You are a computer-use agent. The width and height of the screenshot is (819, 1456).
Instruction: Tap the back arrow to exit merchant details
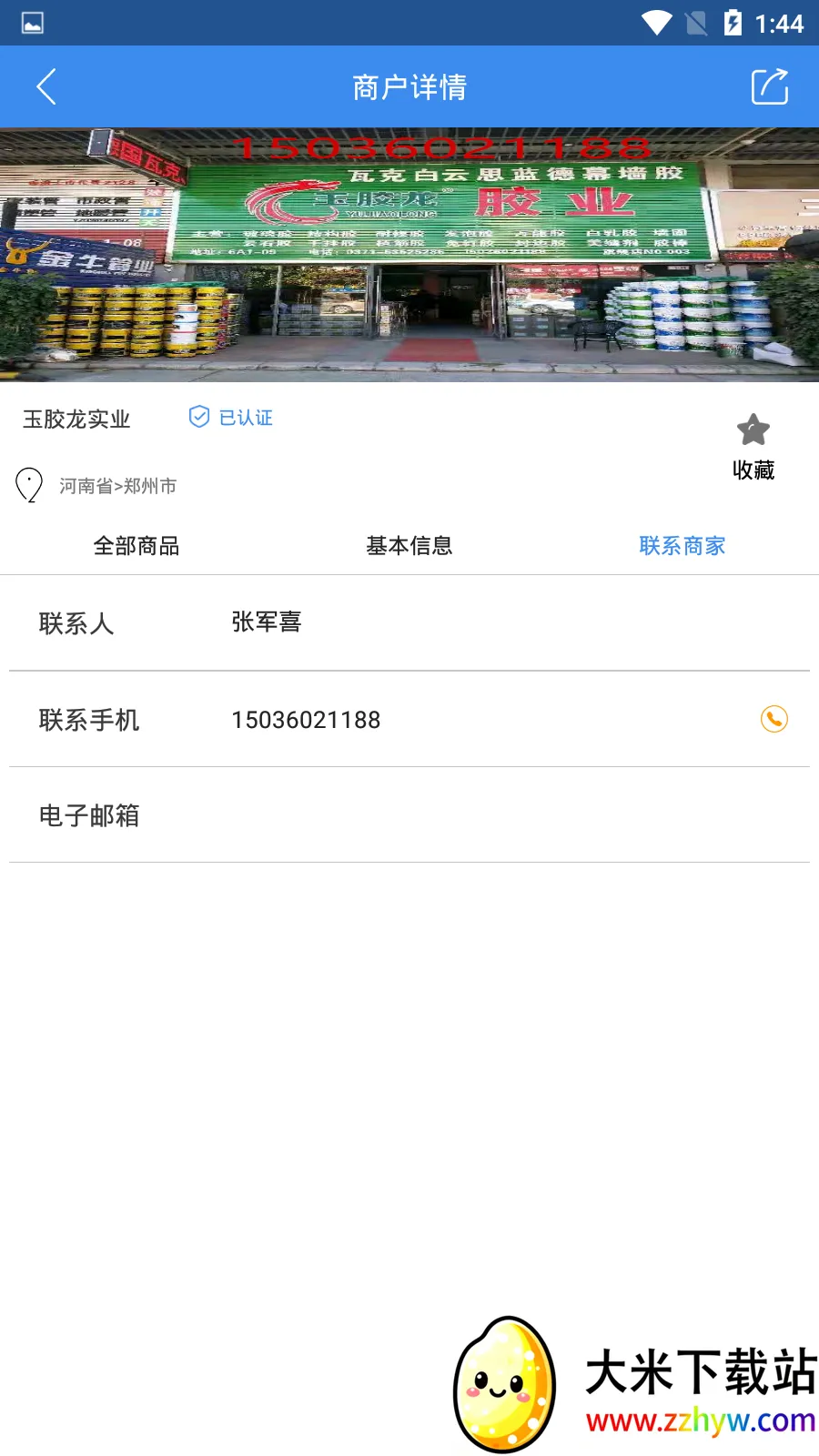point(45,86)
